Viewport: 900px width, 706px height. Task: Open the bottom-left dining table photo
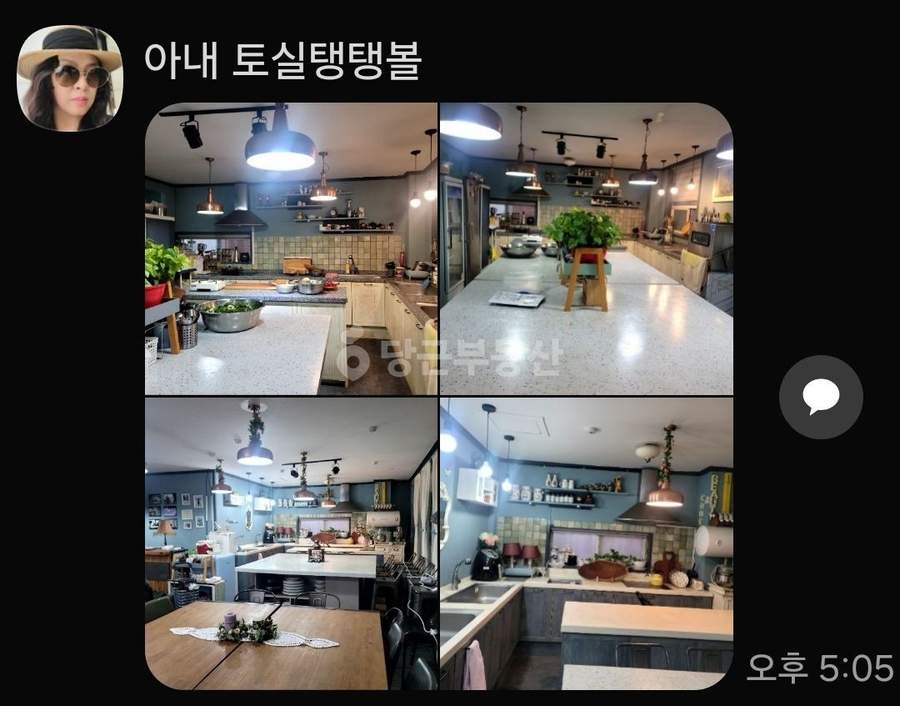[x=291, y=543]
